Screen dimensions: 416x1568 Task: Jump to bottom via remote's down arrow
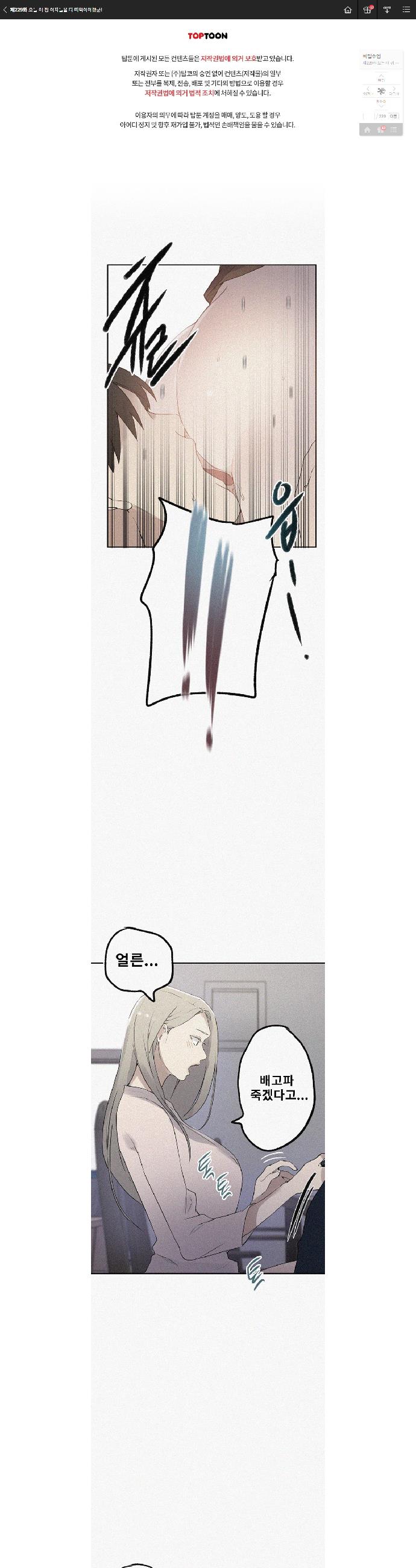(x=381, y=104)
